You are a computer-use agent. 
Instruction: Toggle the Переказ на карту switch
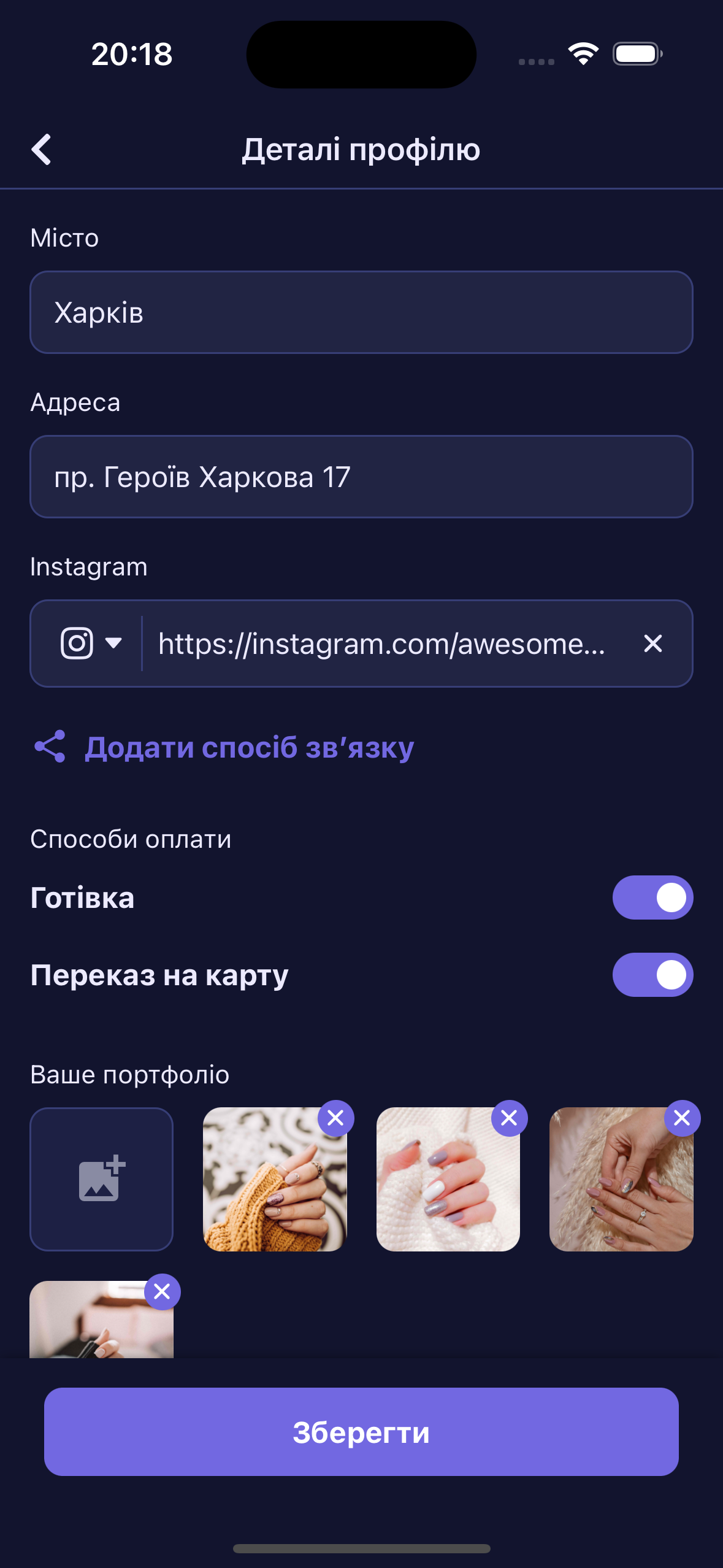[652, 975]
